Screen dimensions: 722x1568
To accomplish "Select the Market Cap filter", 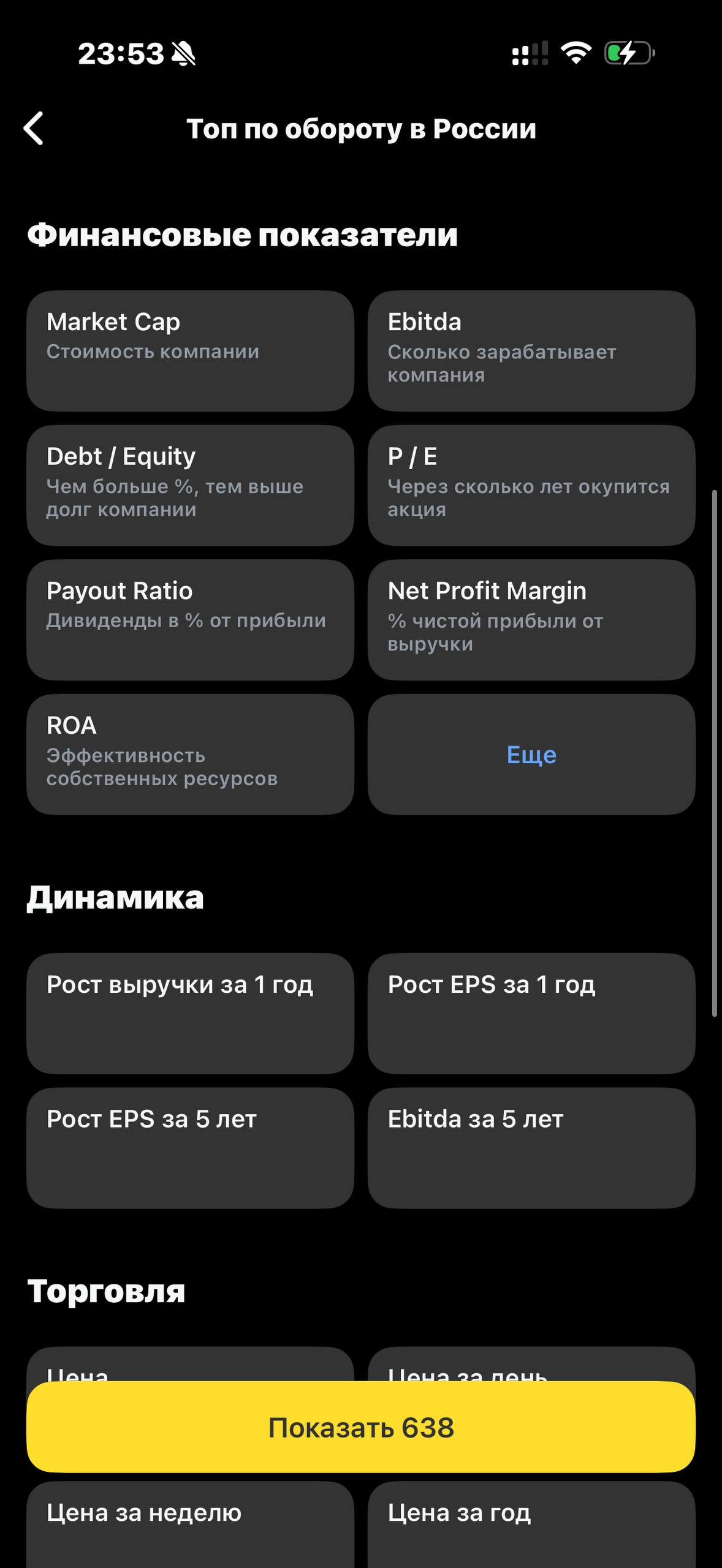I will [x=190, y=351].
